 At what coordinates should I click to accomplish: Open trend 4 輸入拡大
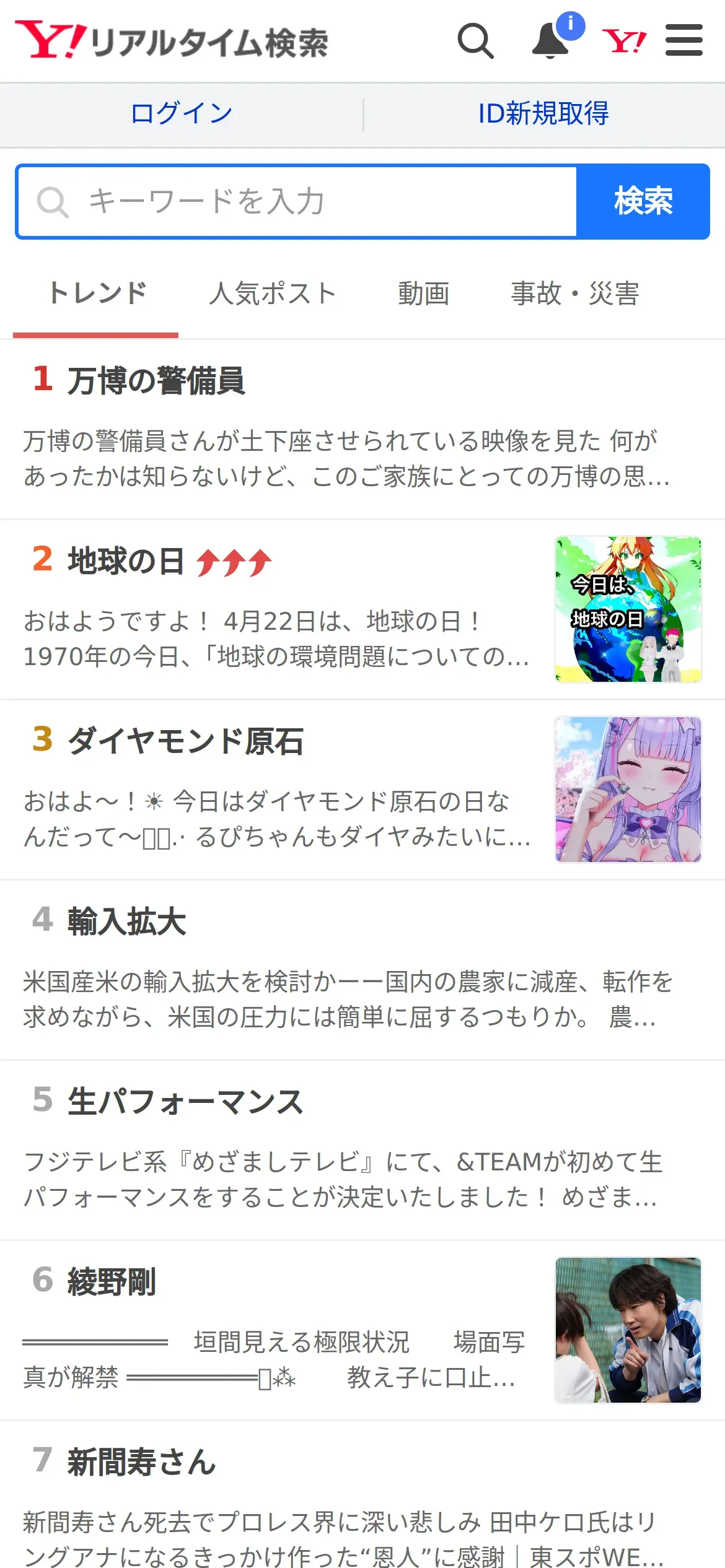(x=126, y=921)
